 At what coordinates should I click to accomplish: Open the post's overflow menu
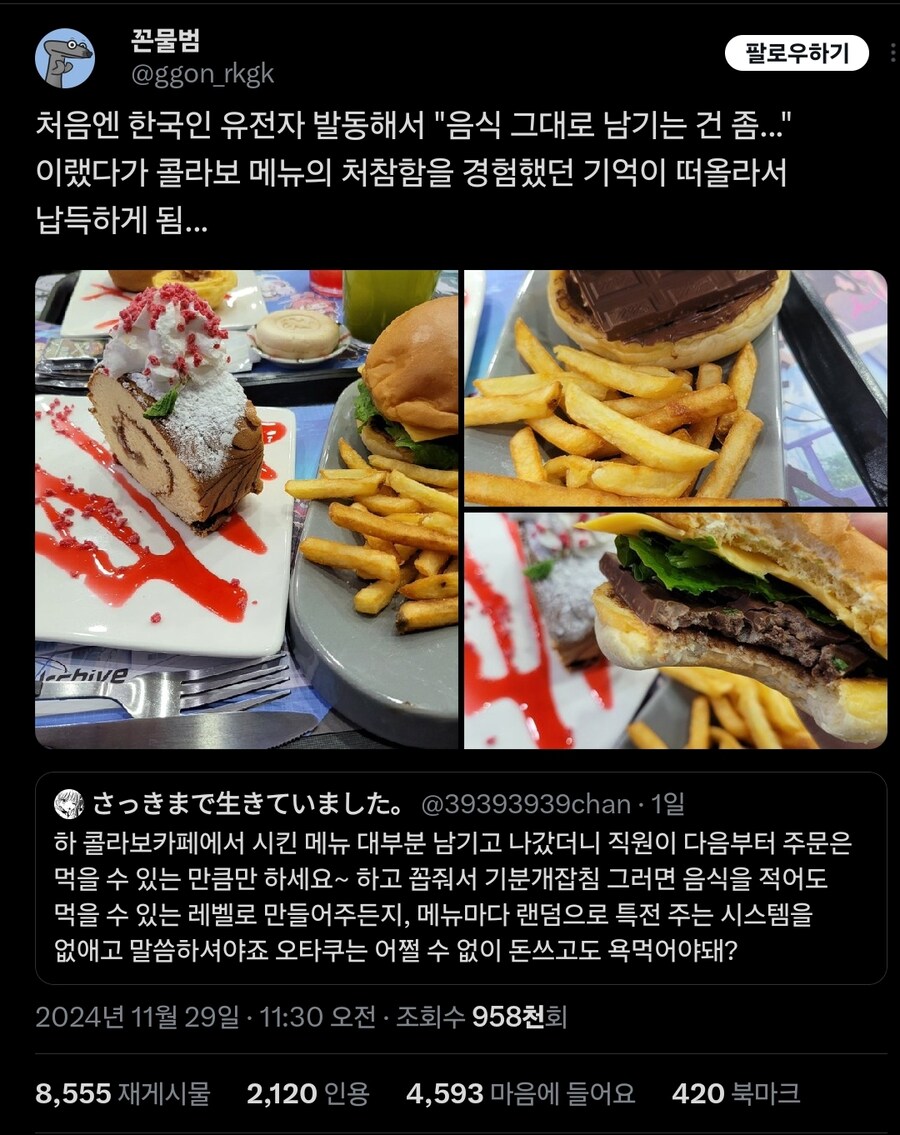(893, 53)
